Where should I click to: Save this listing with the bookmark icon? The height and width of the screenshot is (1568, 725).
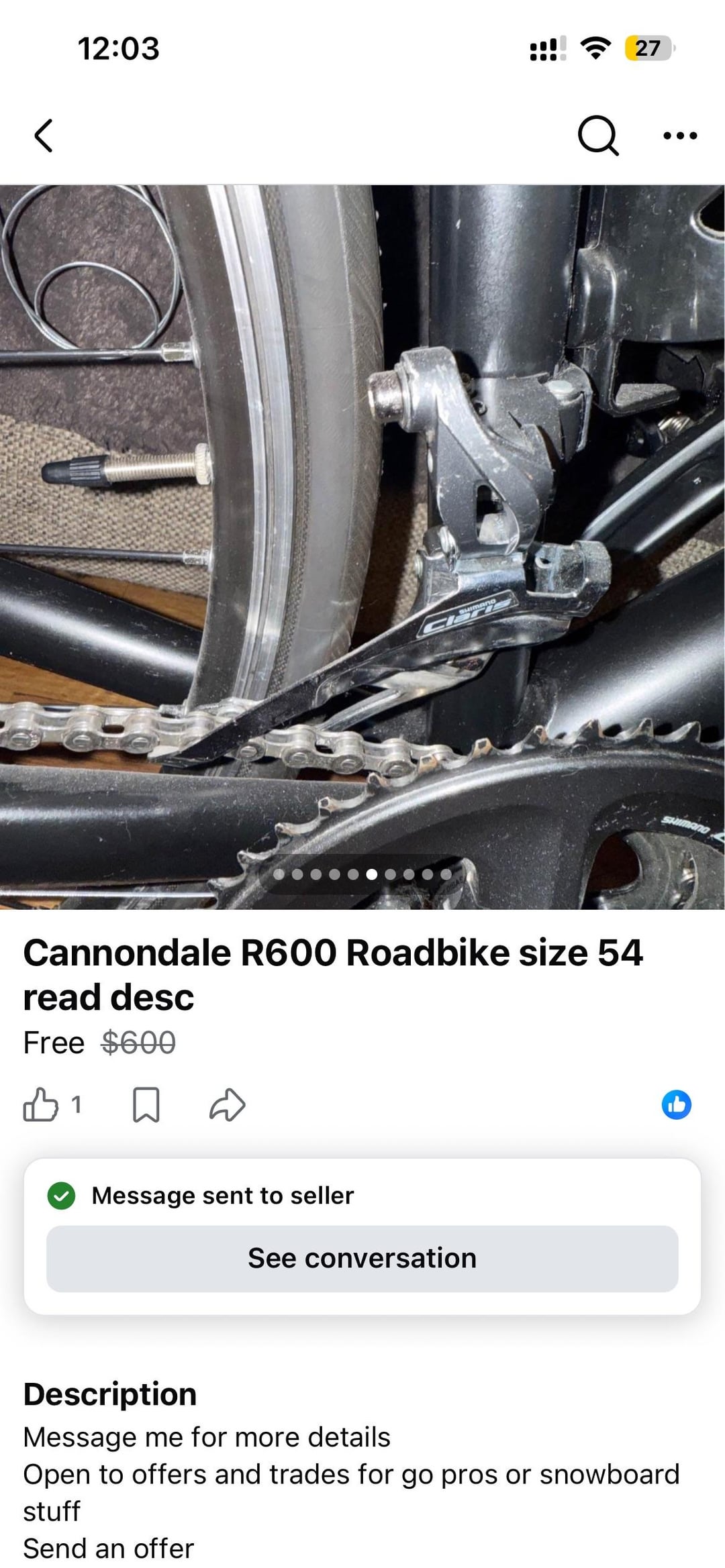[146, 1104]
